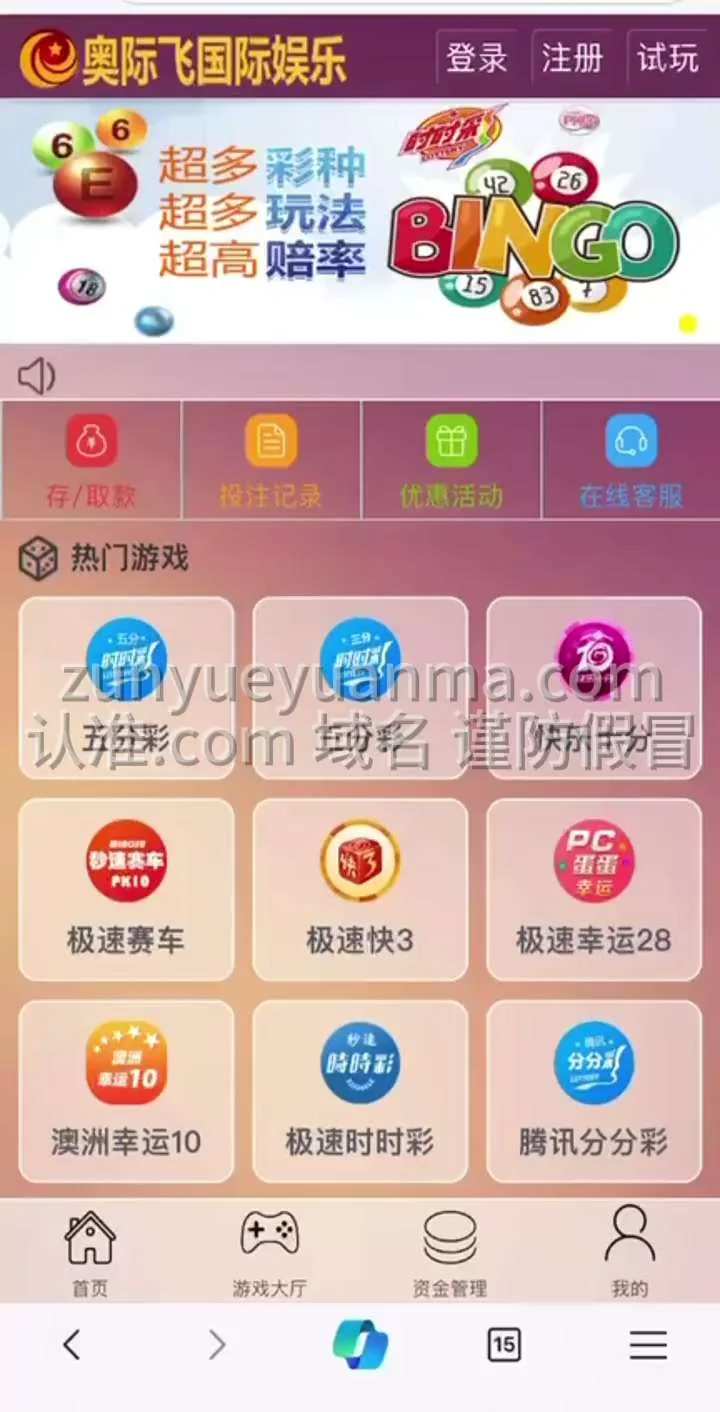Viewport: 720px width, 1412px height.
Task: Go back with the browser back arrow
Action: click(x=71, y=1345)
